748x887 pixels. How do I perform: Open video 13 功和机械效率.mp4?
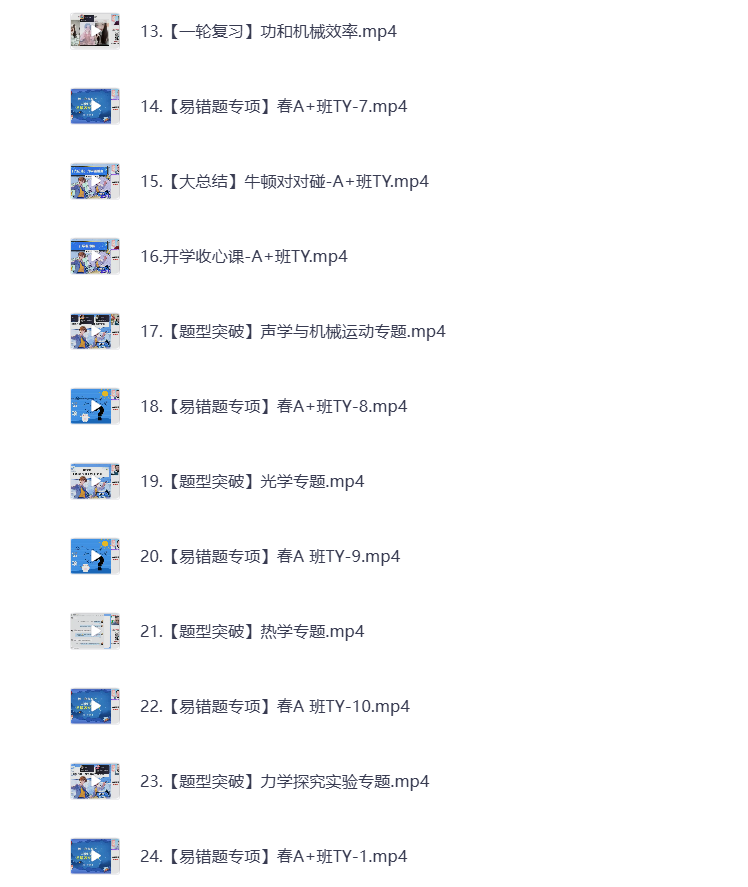tap(268, 31)
